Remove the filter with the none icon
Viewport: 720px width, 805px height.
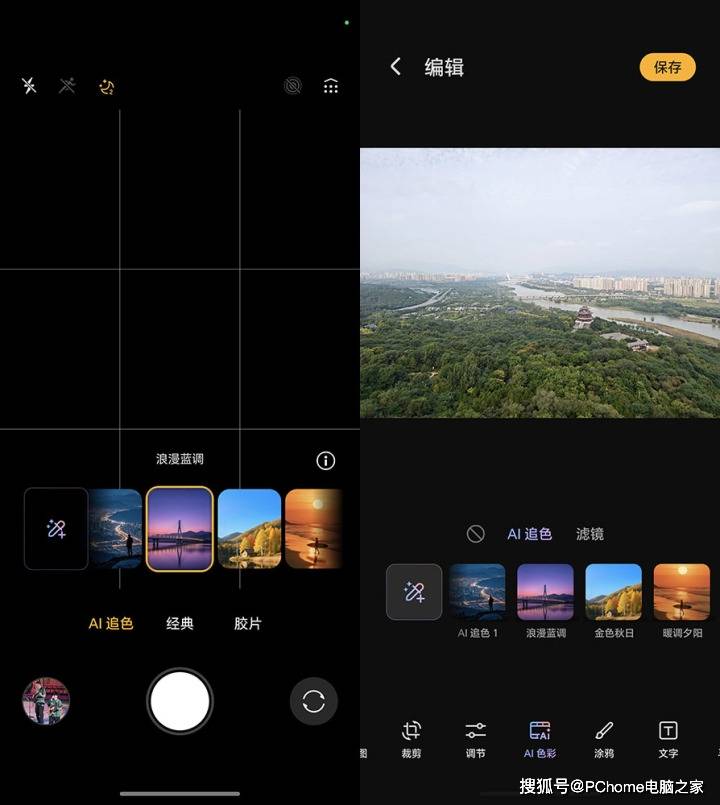[x=476, y=534]
